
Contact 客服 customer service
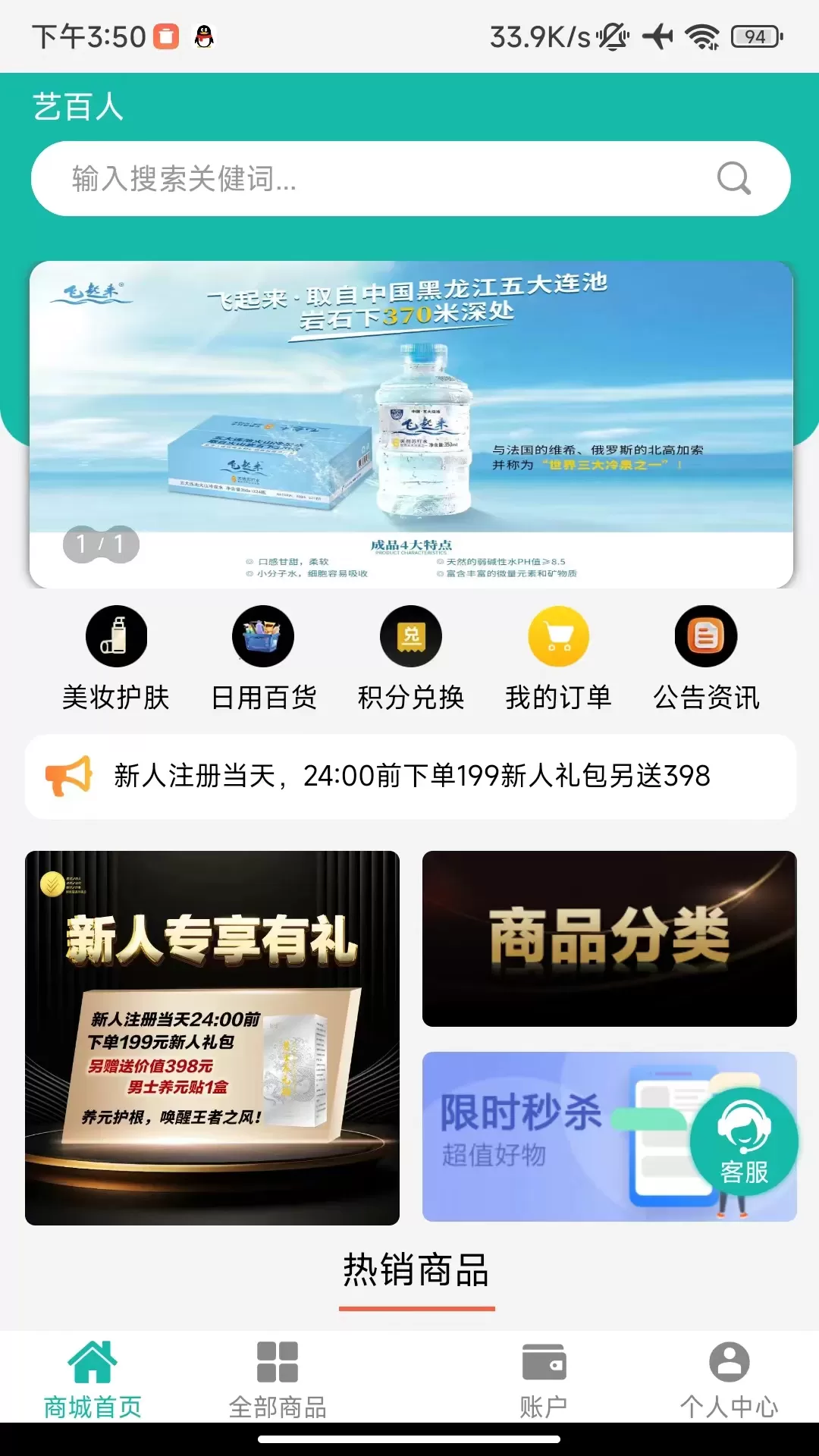[x=744, y=1142]
